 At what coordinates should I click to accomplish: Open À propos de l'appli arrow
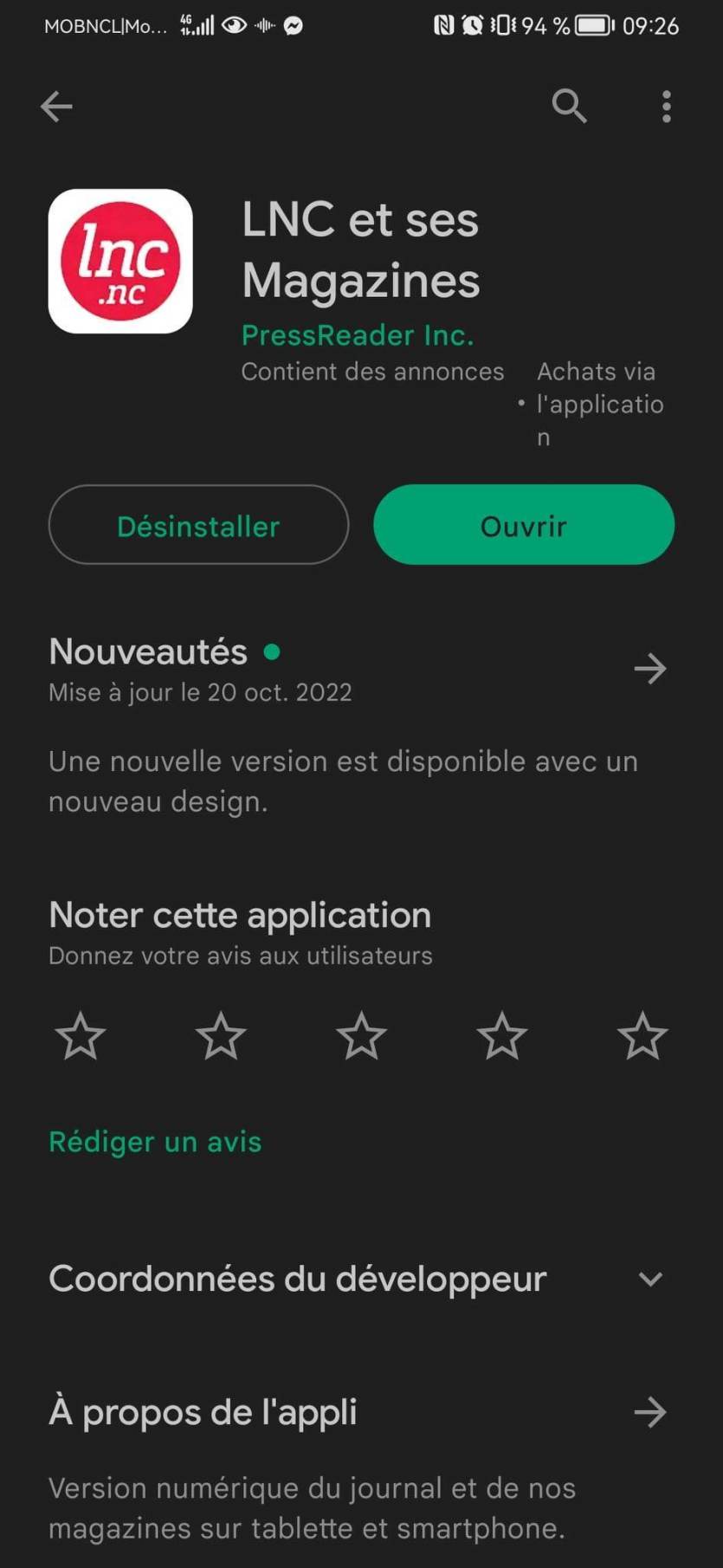coord(649,1413)
